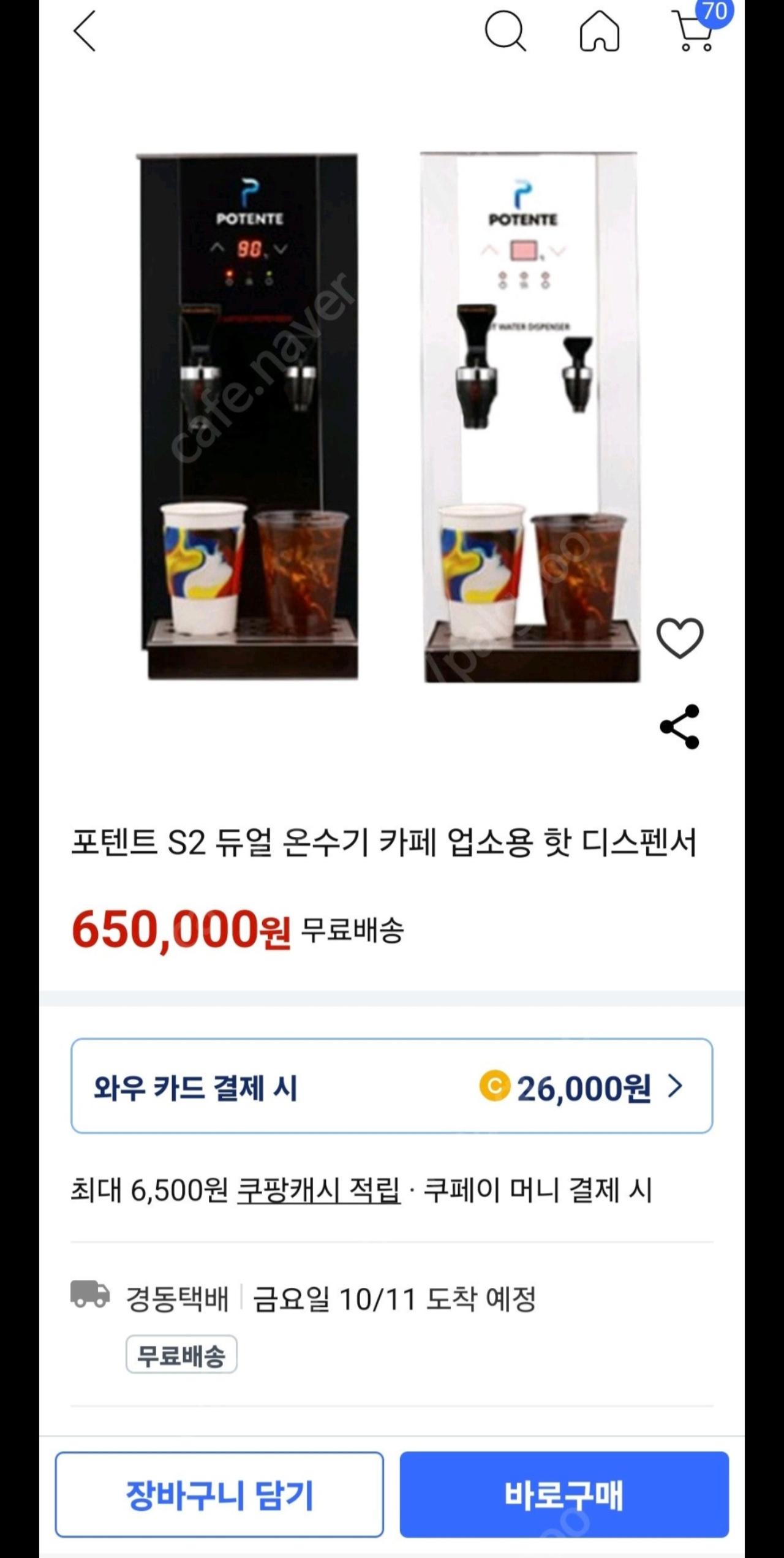This screenshot has height=1558, width=784.
Task: Share this product via the share icon
Action: [x=680, y=732]
